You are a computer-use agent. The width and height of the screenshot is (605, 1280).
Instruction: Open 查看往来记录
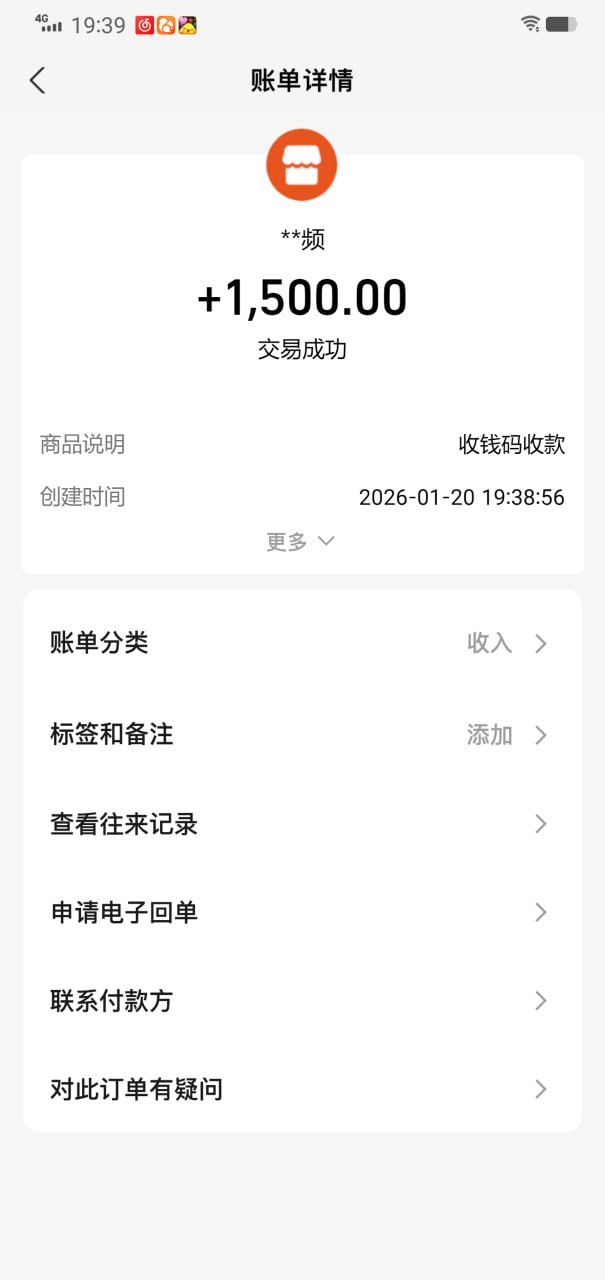(301, 824)
